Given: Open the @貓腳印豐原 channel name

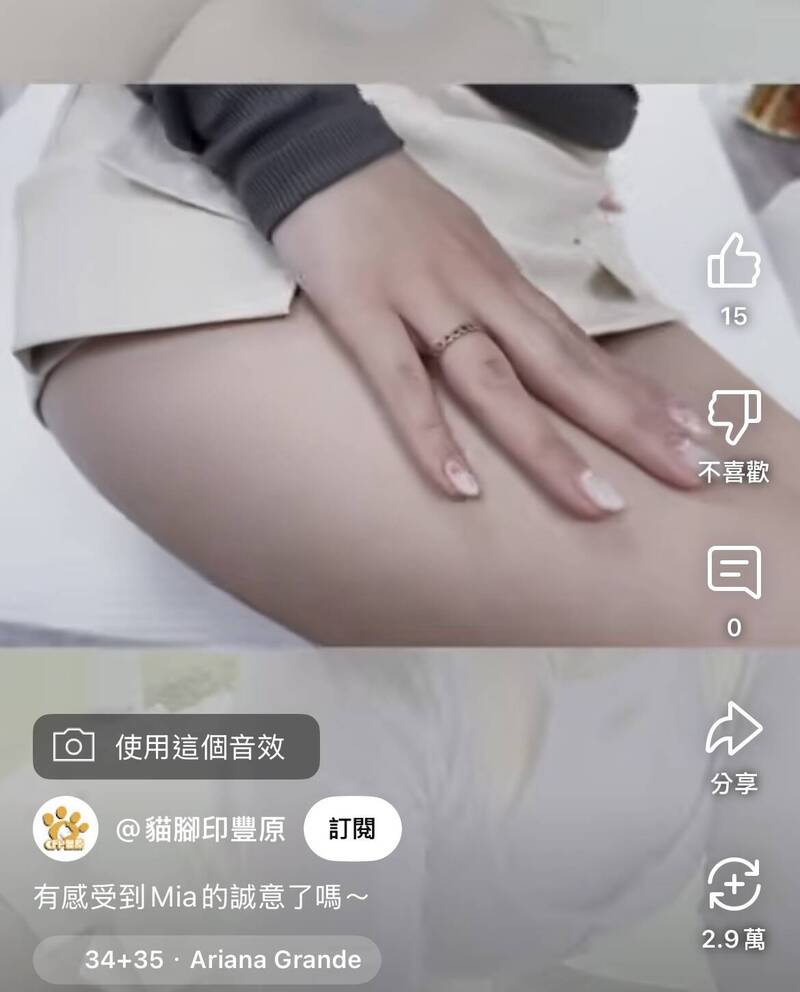Looking at the screenshot, I should (200, 829).
